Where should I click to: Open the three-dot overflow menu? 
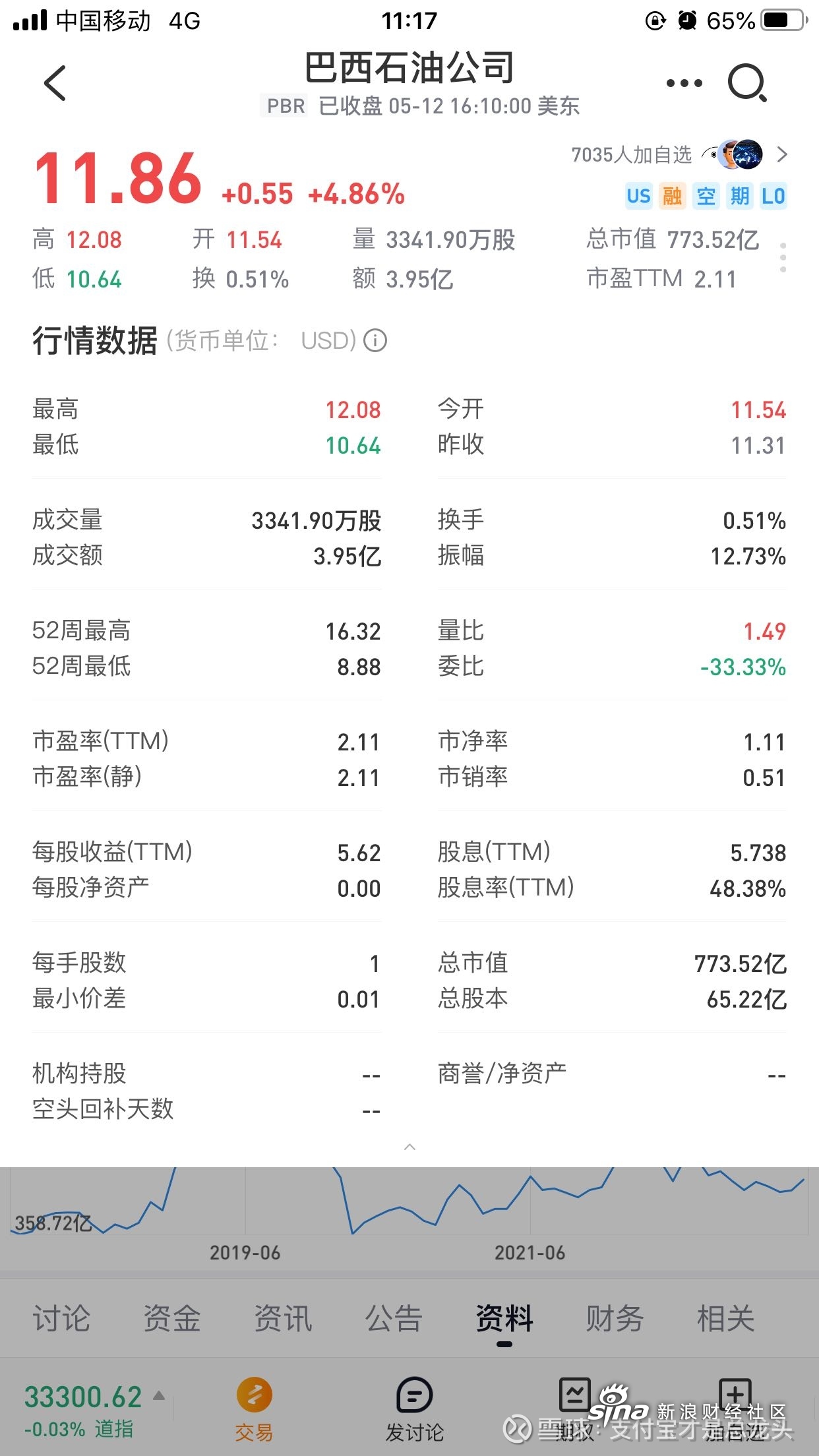(684, 83)
